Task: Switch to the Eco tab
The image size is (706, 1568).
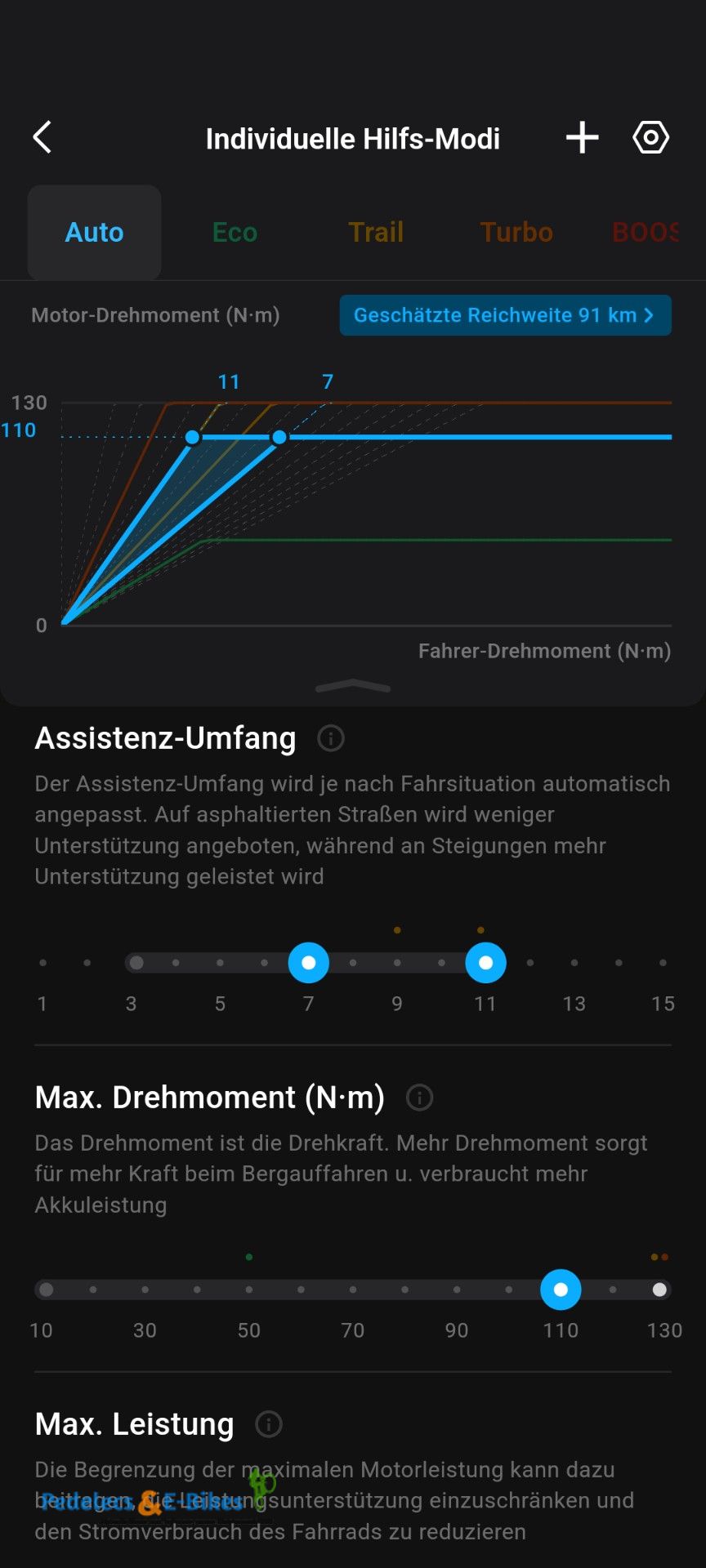Action: [235, 232]
